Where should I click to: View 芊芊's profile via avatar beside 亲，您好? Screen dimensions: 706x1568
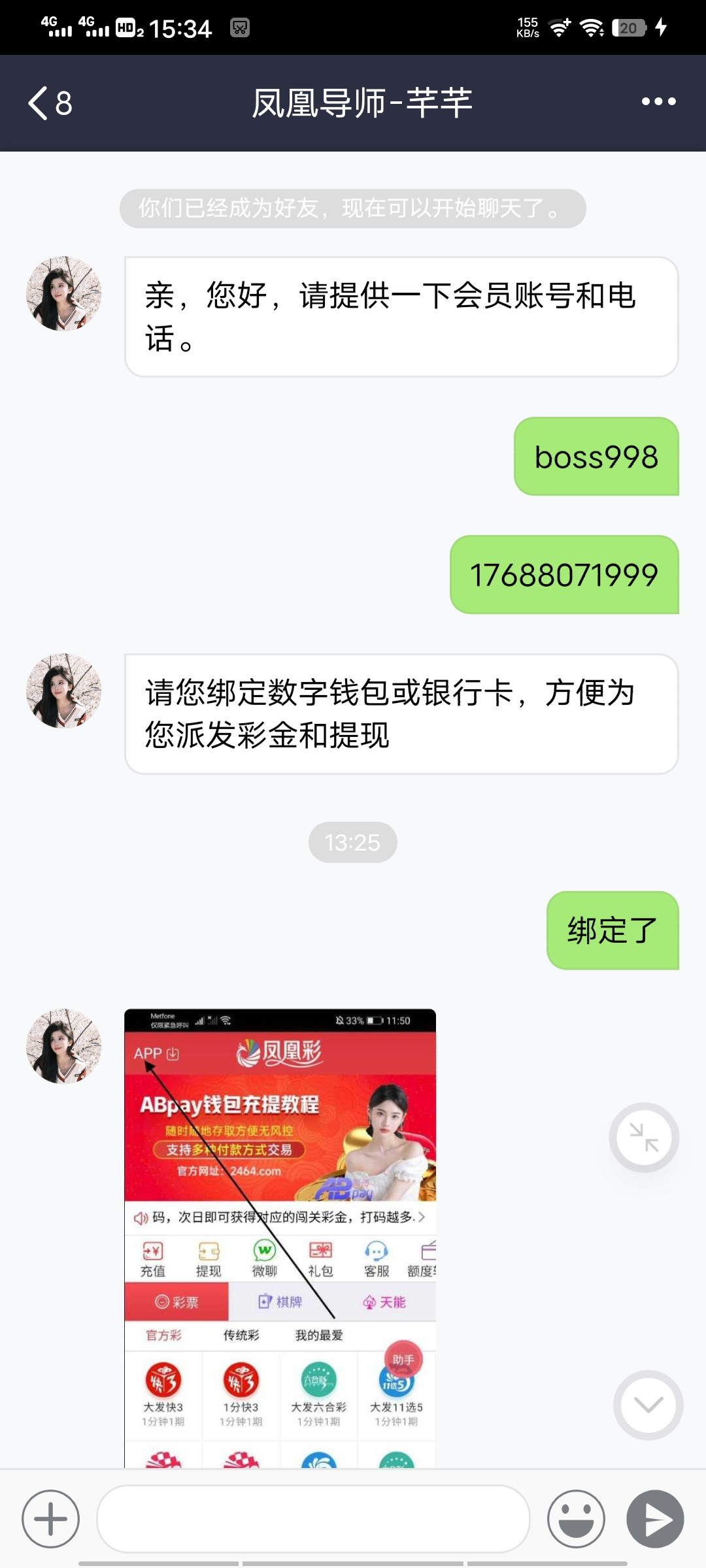pyautogui.click(x=63, y=293)
